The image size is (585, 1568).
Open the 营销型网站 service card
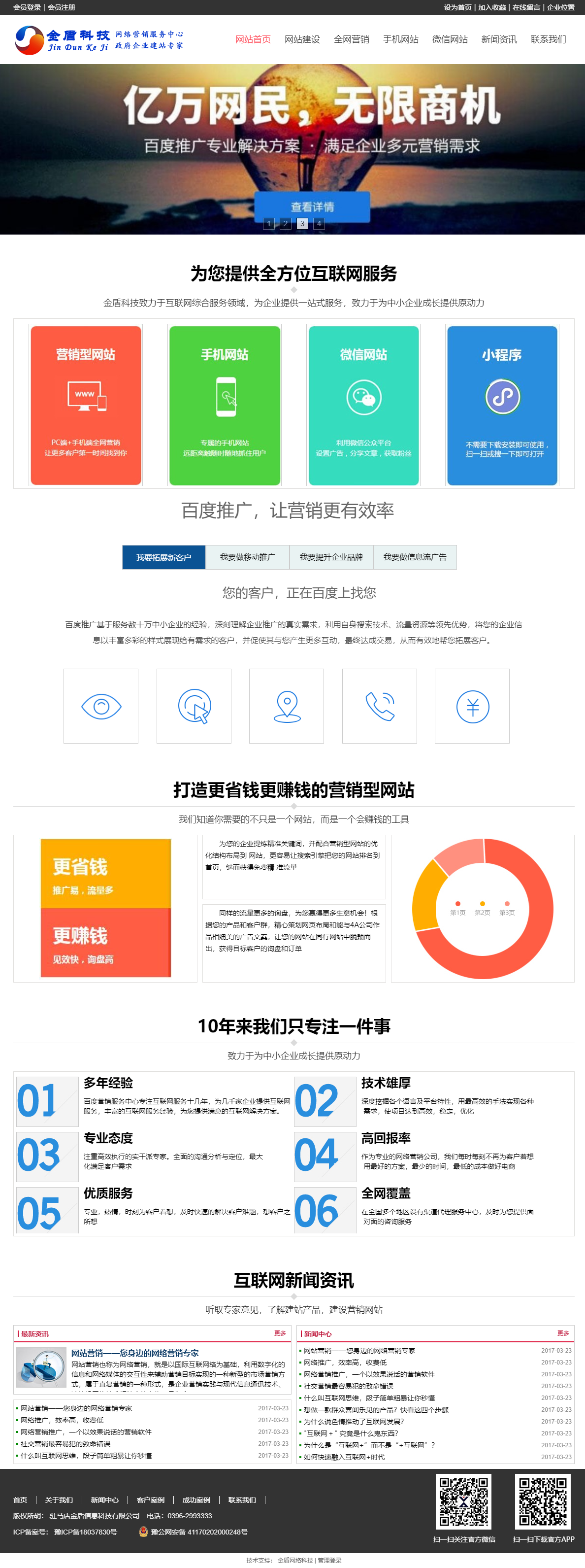tap(86, 405)
